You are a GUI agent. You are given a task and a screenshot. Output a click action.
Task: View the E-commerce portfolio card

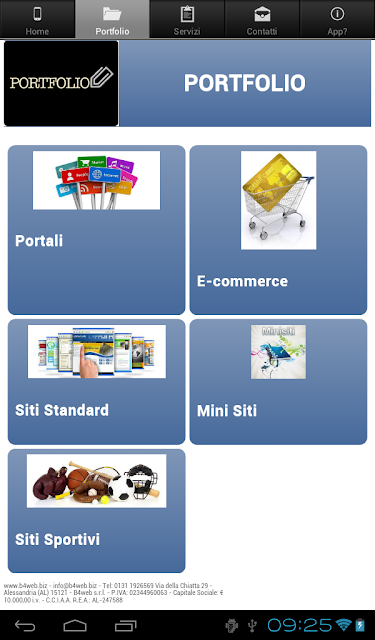point(278,230)
